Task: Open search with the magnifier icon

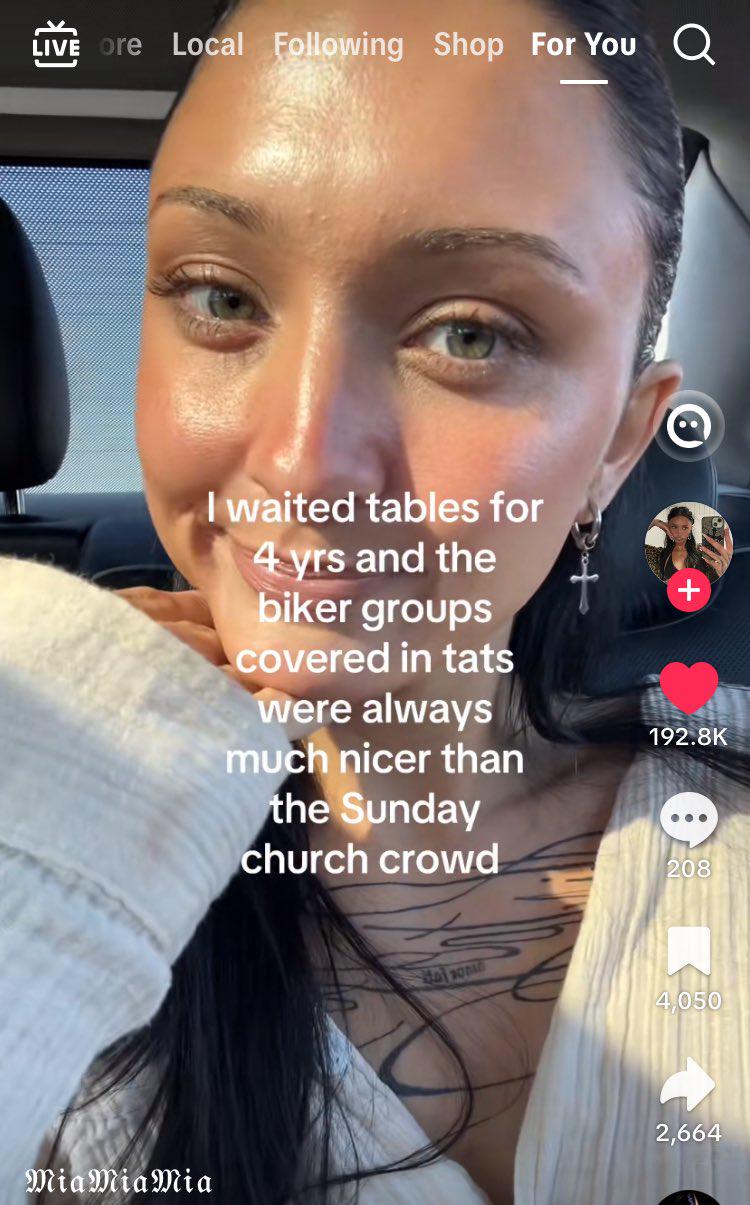Action: (693, 45)
